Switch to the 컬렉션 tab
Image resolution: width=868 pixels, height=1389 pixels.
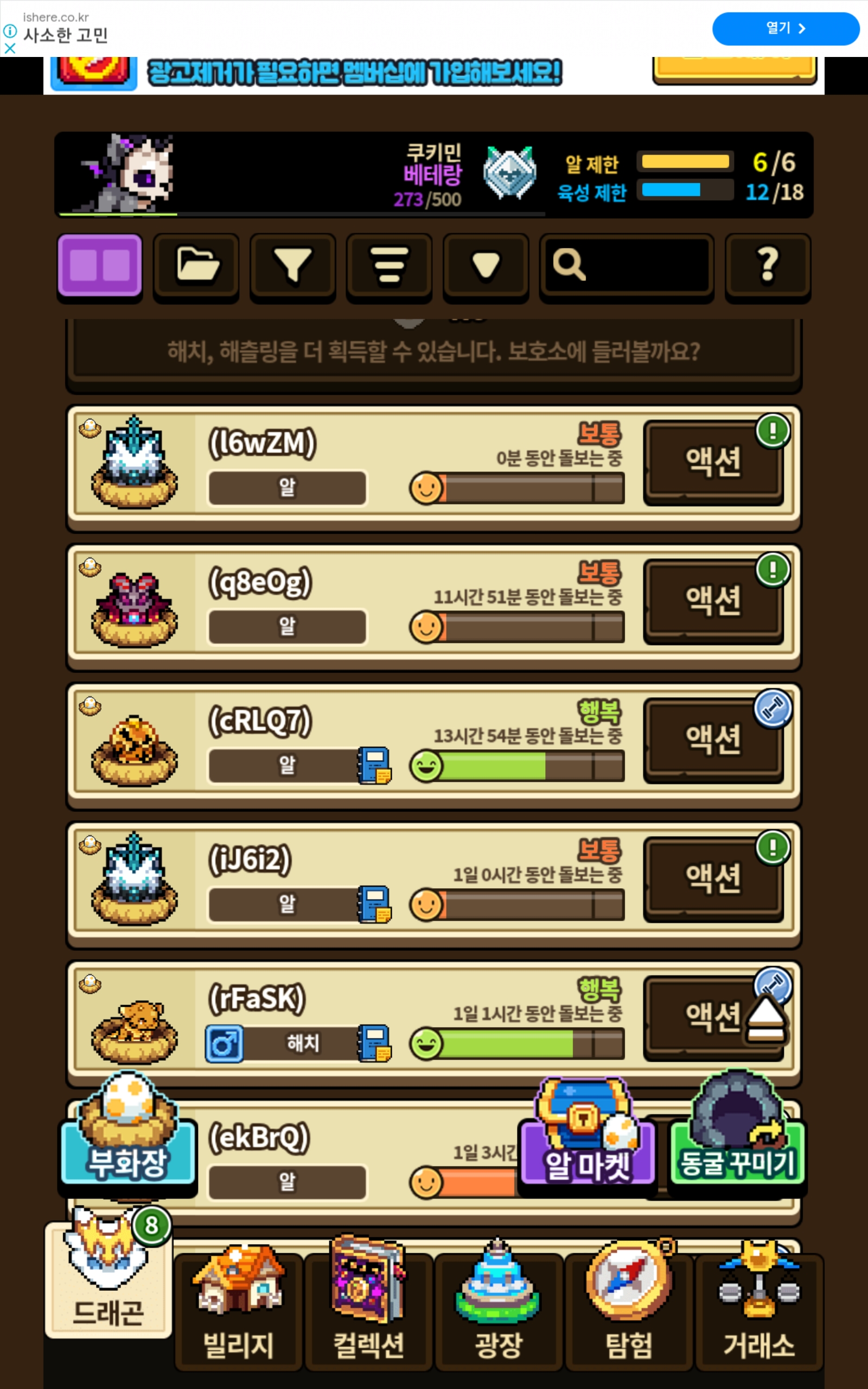point(368,1311)
